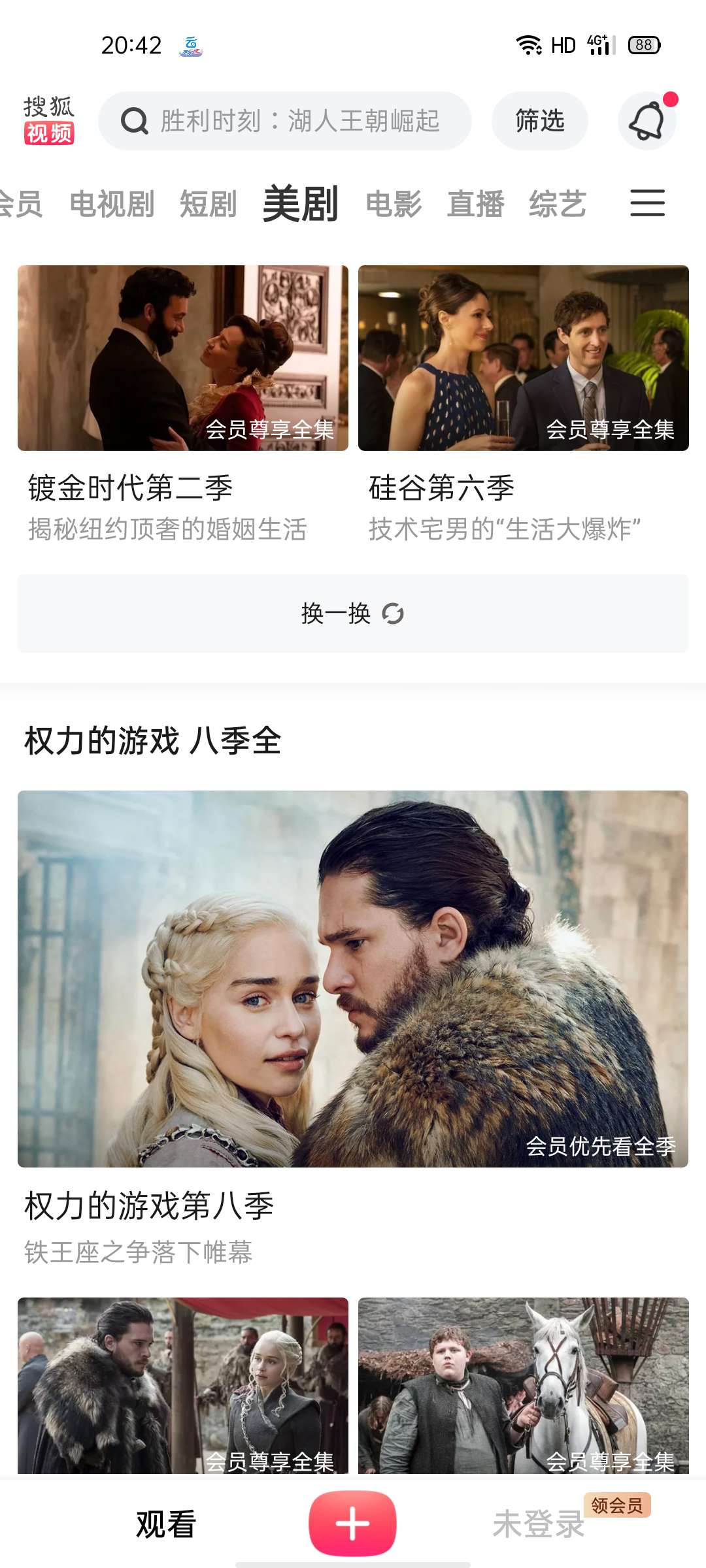This screenshot has height=1568, width=706.
Task: Open the thumbnail with the white horse
Action: coord(523,1385)
